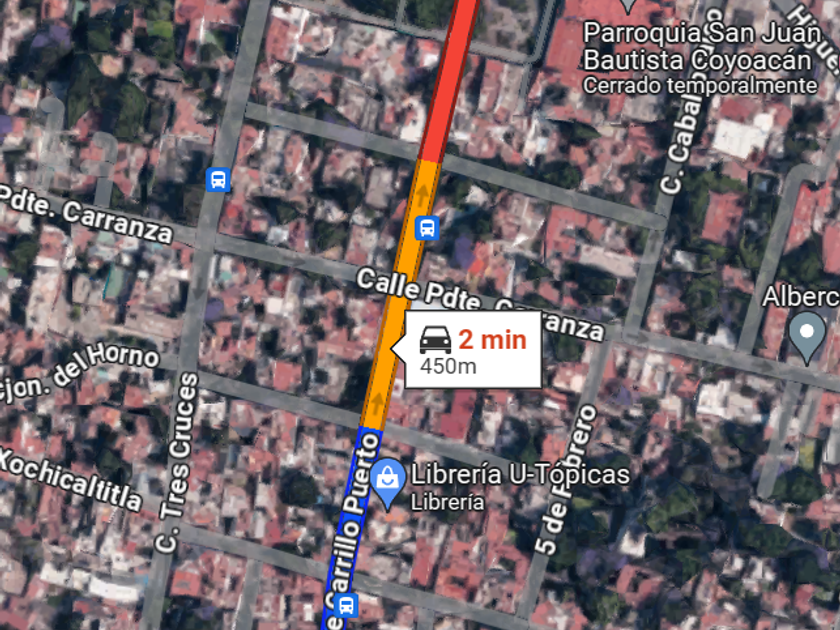The width and height of the screenshot is (840, 630).
Task: Tap the 2 min 450m route callout
Action: point(472,350)
